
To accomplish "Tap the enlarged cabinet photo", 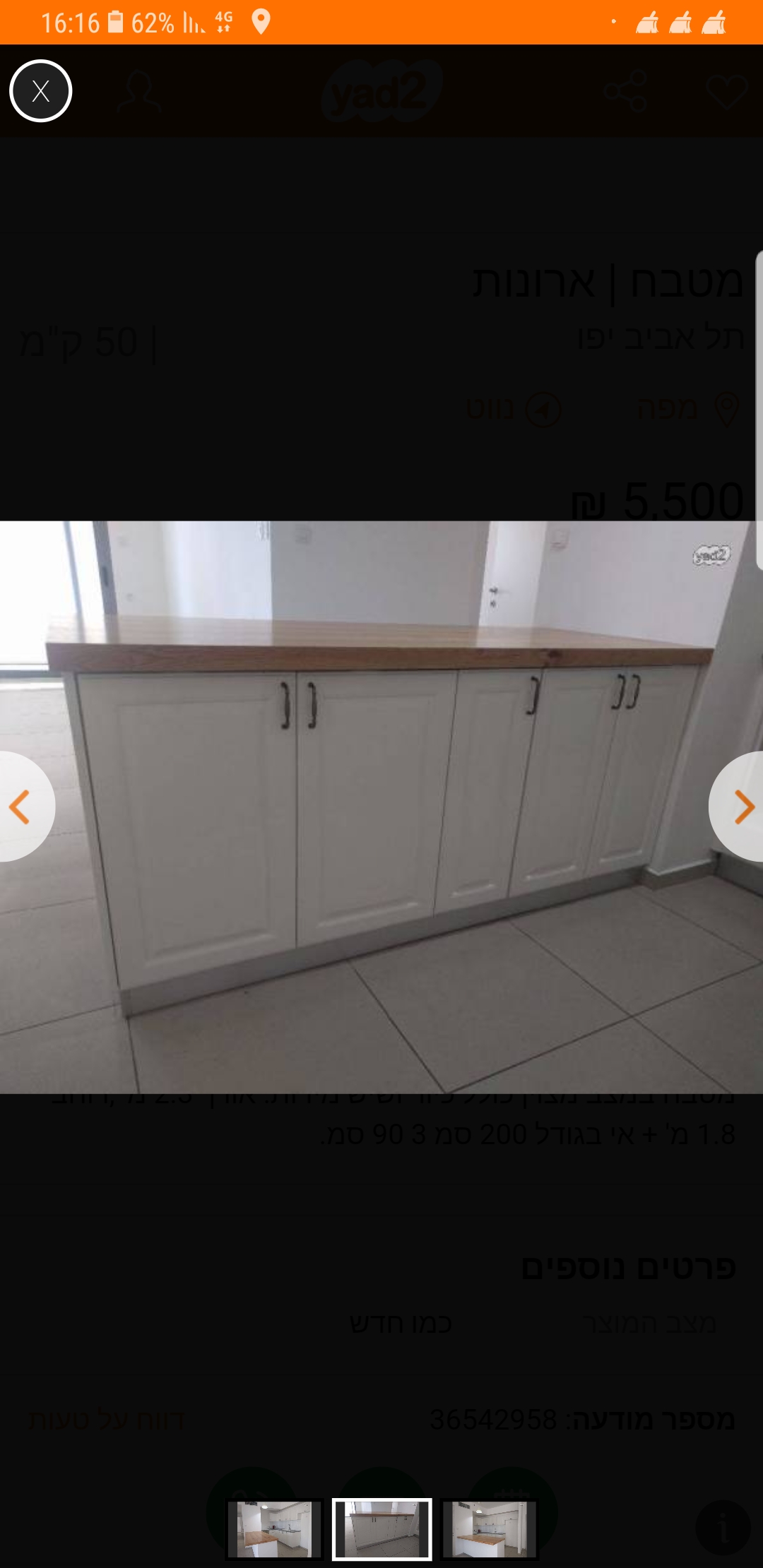I will point(381,807).
